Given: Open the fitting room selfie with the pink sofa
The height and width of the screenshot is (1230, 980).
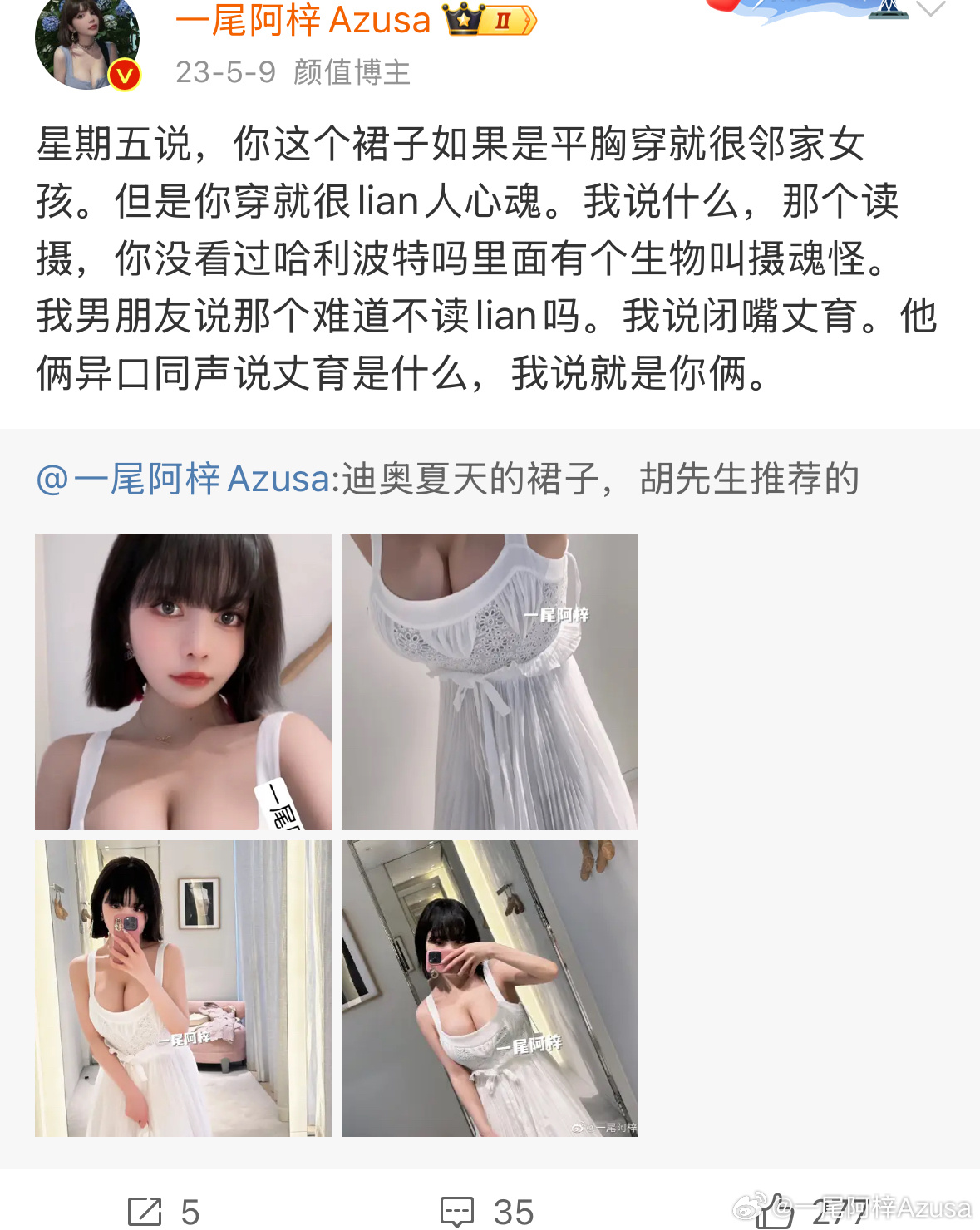Looking at the screenshot, I should tap(183, 988).
